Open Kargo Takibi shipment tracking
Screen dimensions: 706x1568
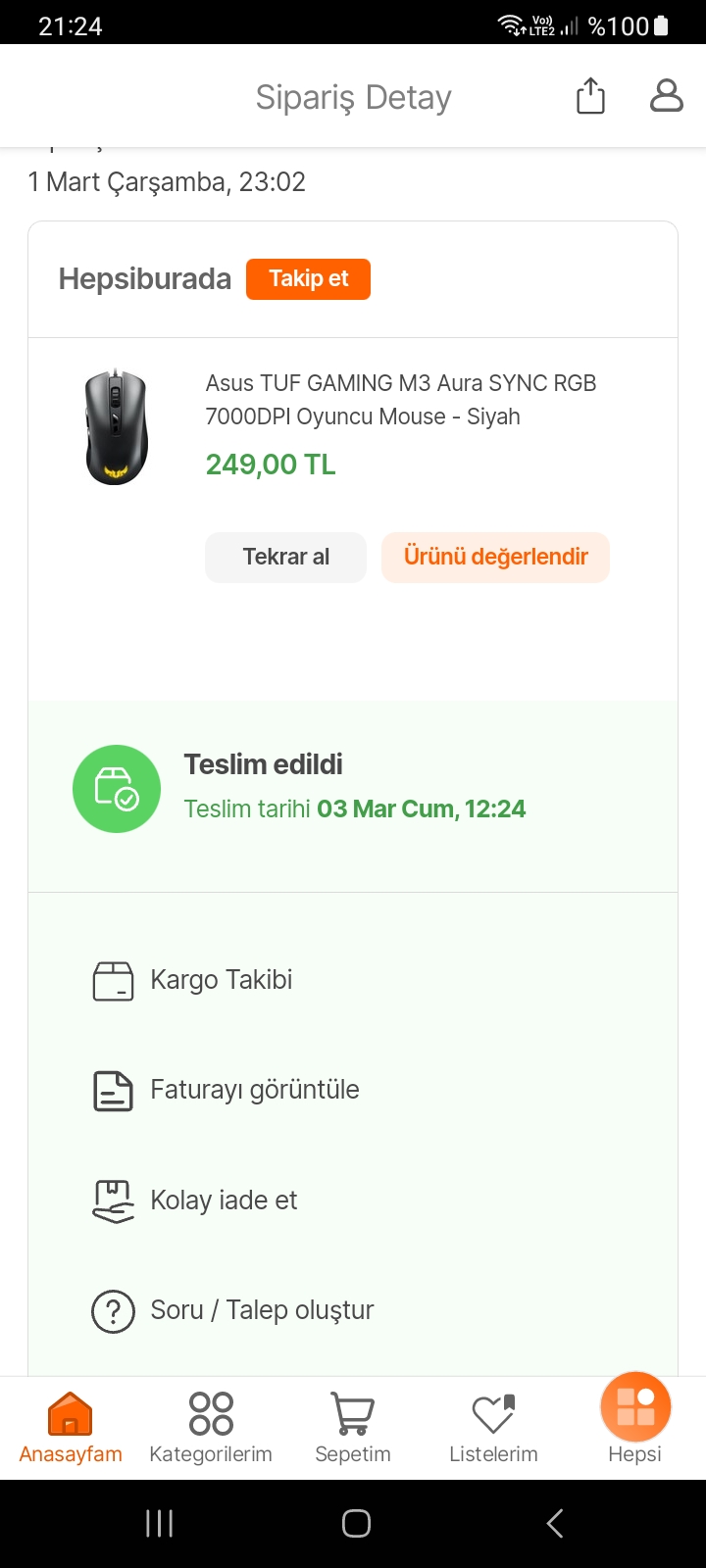pos(221,980)
